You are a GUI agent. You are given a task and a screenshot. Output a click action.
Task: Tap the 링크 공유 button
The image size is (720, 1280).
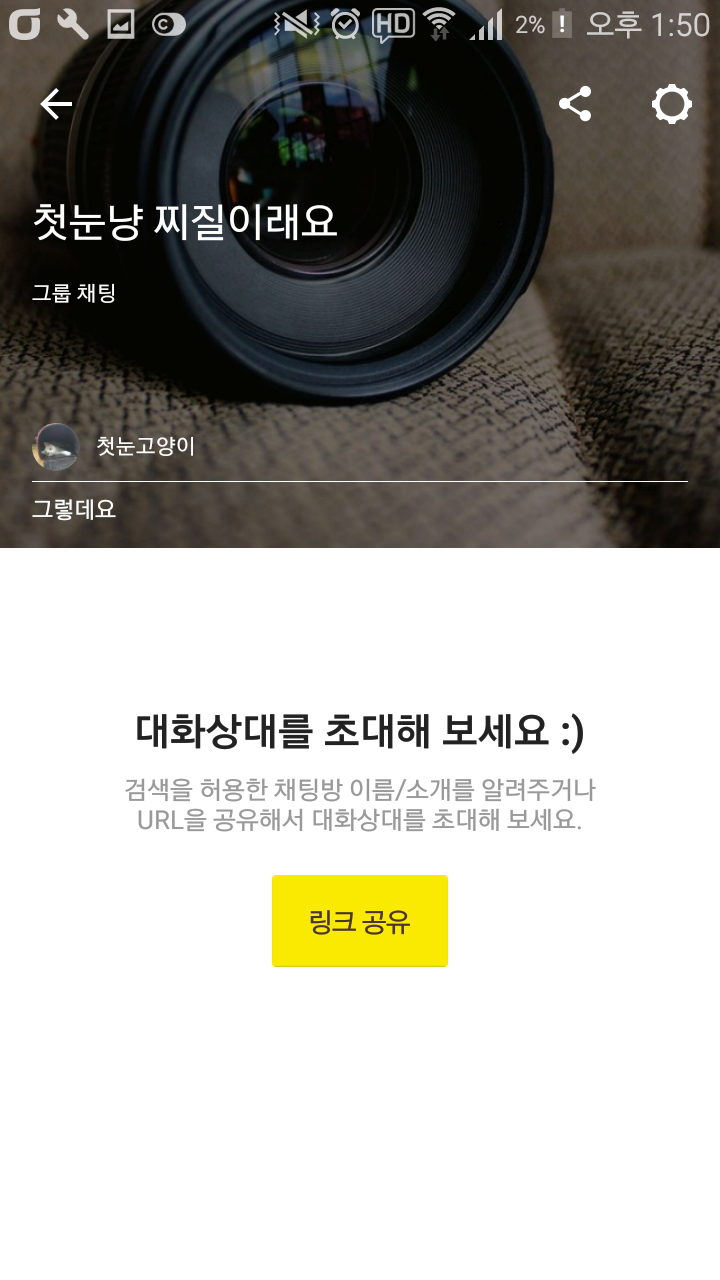click(x=360, y=921)
